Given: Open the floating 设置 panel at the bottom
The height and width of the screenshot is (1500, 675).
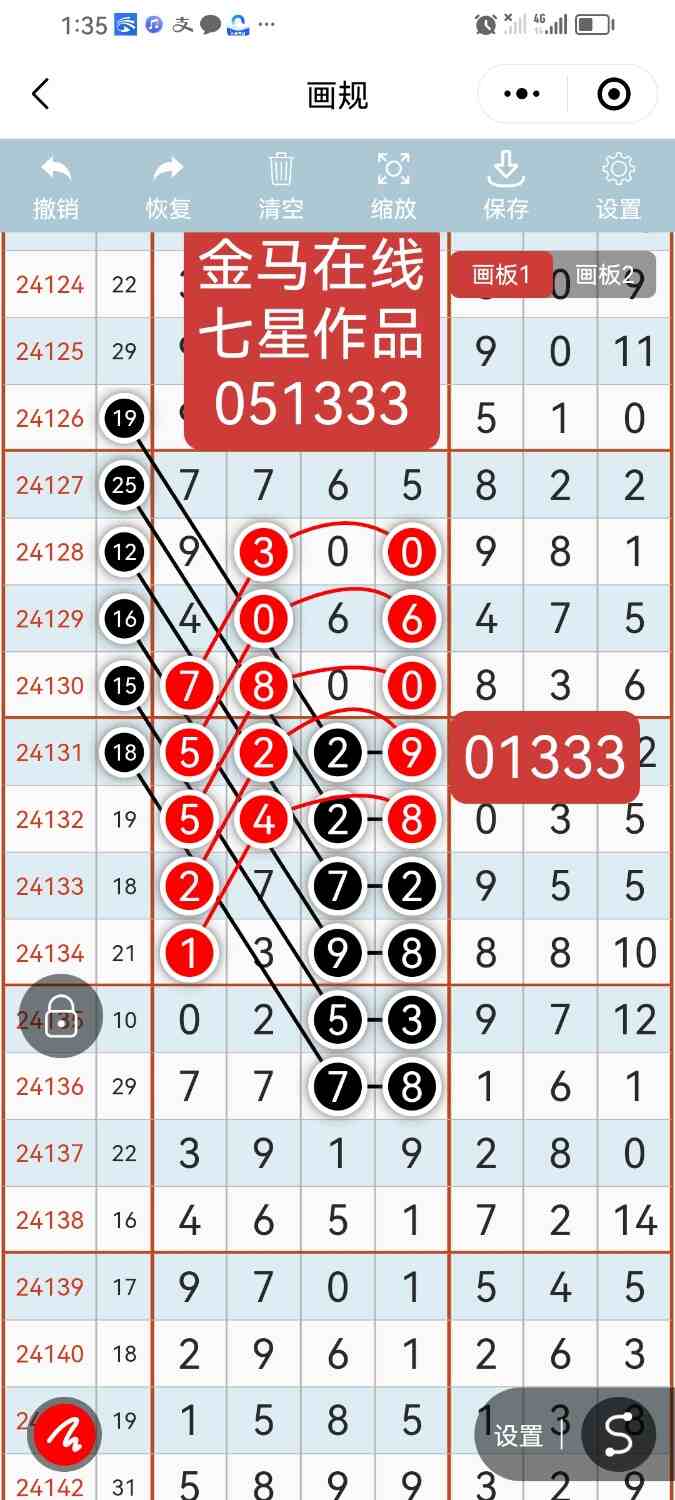Looking at the screenshot, I should coord(520,1437).
